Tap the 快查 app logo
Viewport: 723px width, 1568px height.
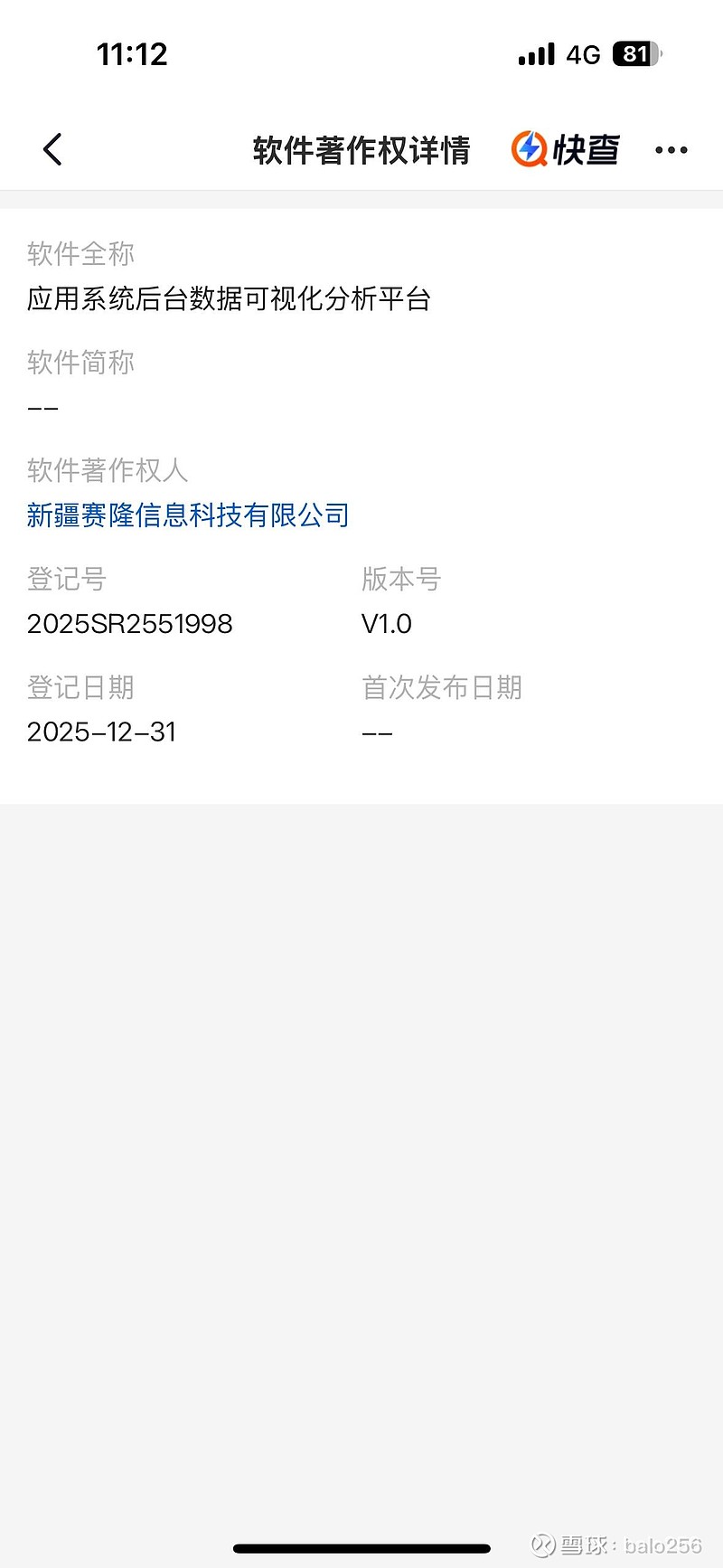point(567,149)
